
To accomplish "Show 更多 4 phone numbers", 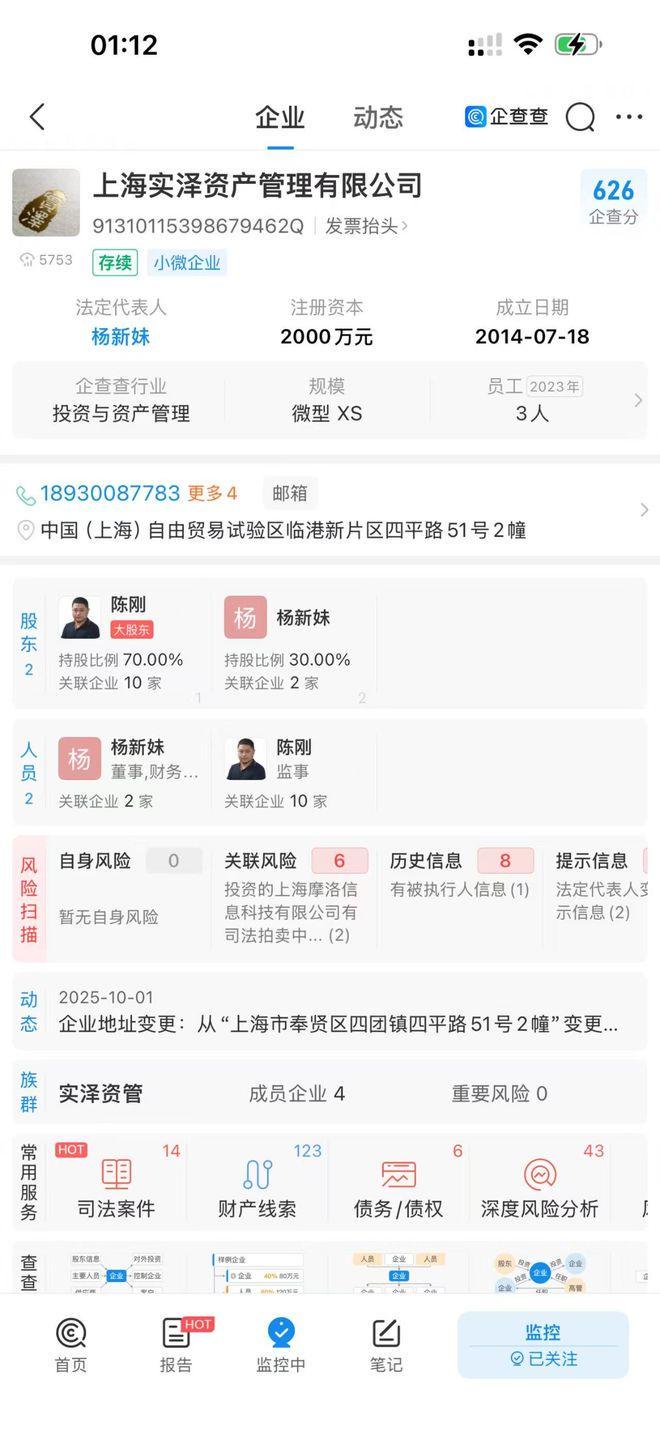I will point(212,493).
